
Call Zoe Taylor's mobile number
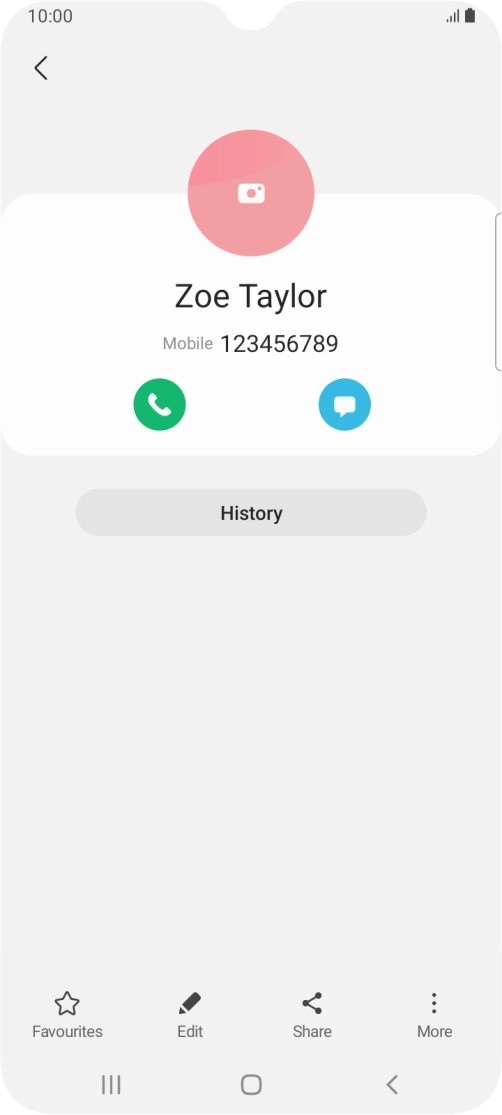coord(159,405)
